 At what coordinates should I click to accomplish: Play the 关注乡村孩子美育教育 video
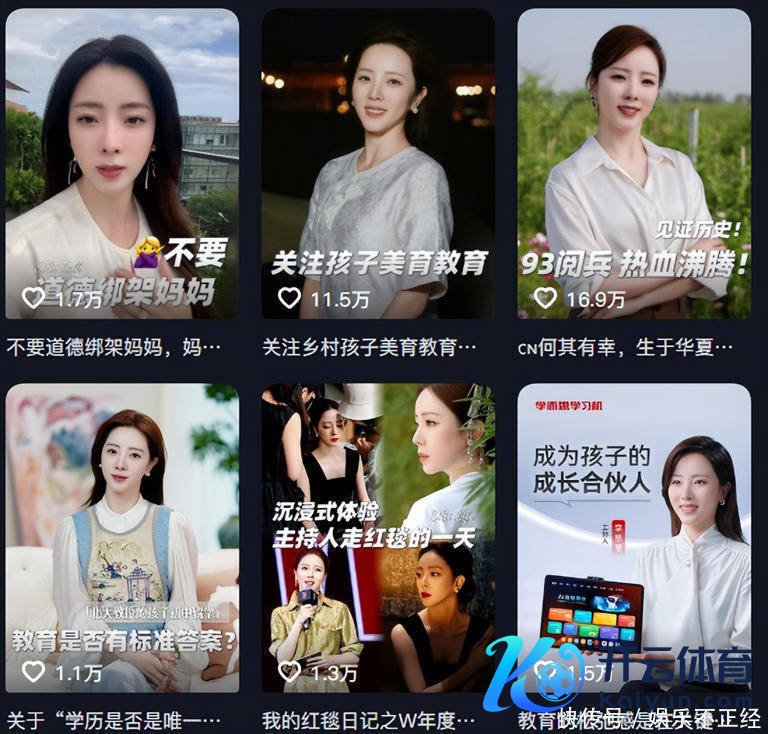coord(378,165)
